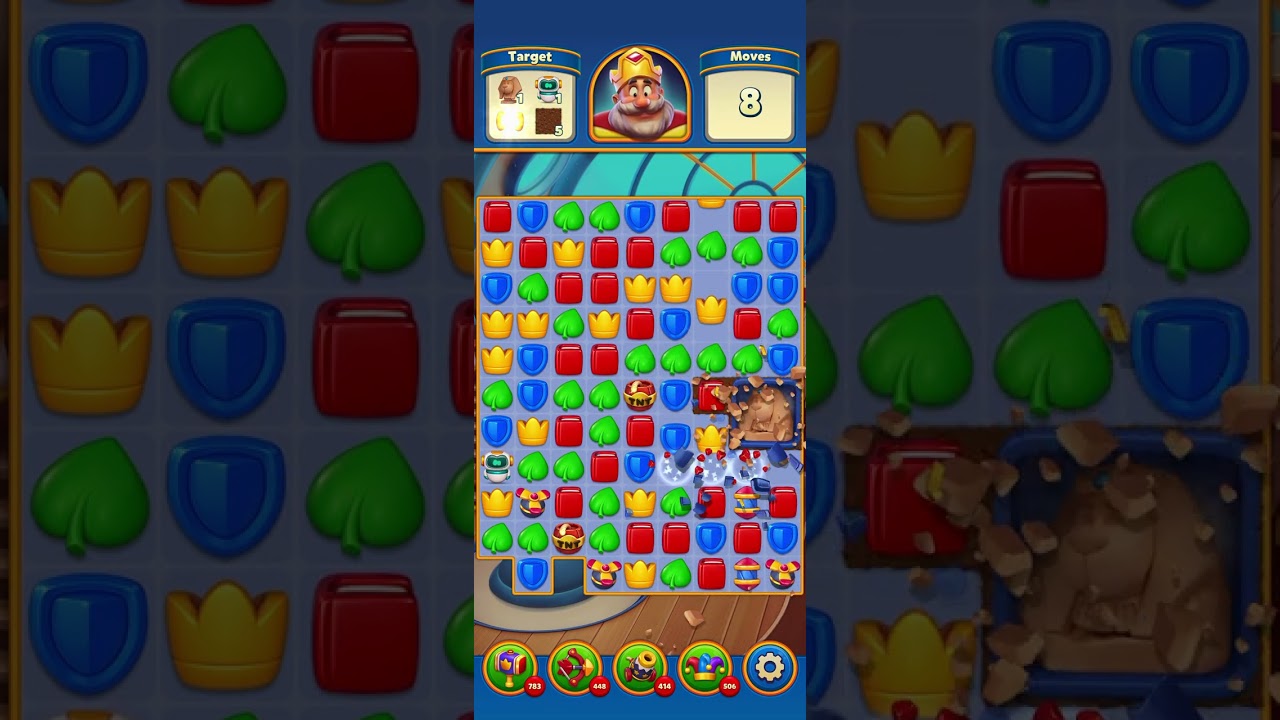The height and width of the screenshot is (720, 1280).
Task: Open the settings gear
Action: (770, 667)
